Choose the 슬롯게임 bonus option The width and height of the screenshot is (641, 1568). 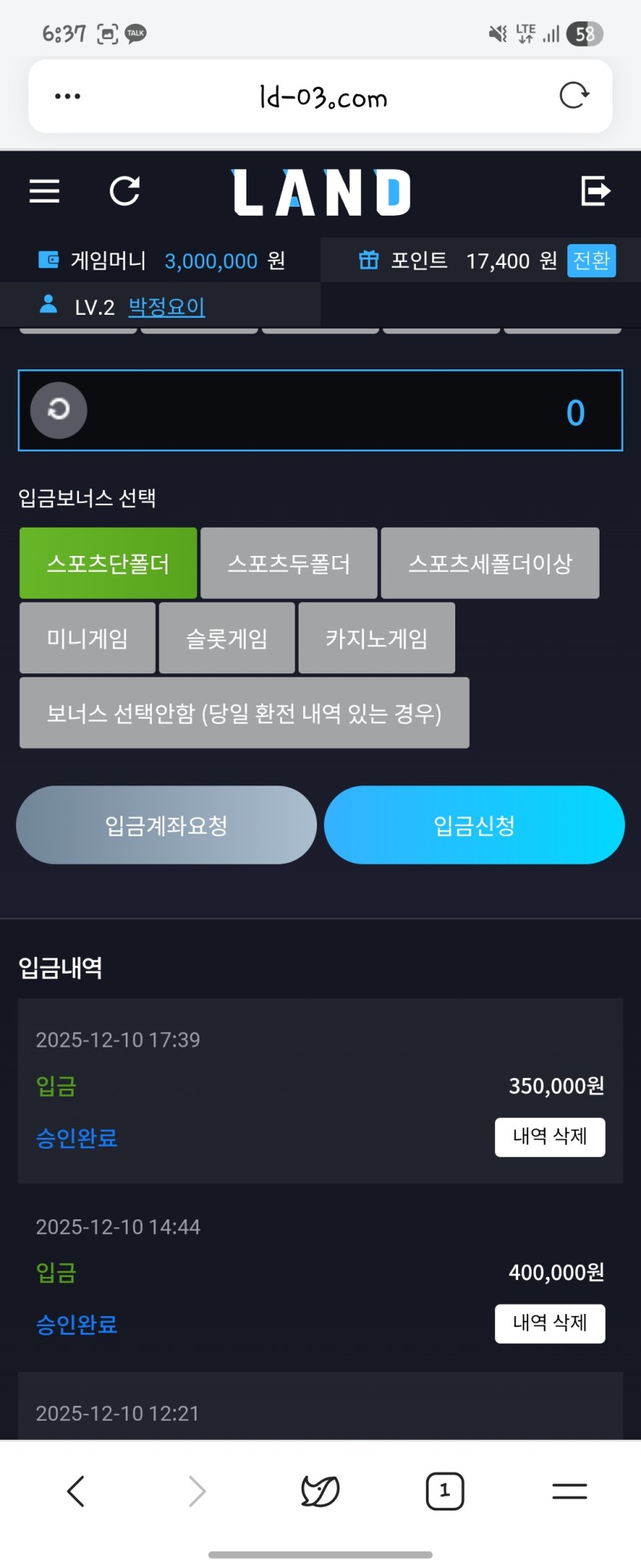pyautogui.click(x=226, y=638)
